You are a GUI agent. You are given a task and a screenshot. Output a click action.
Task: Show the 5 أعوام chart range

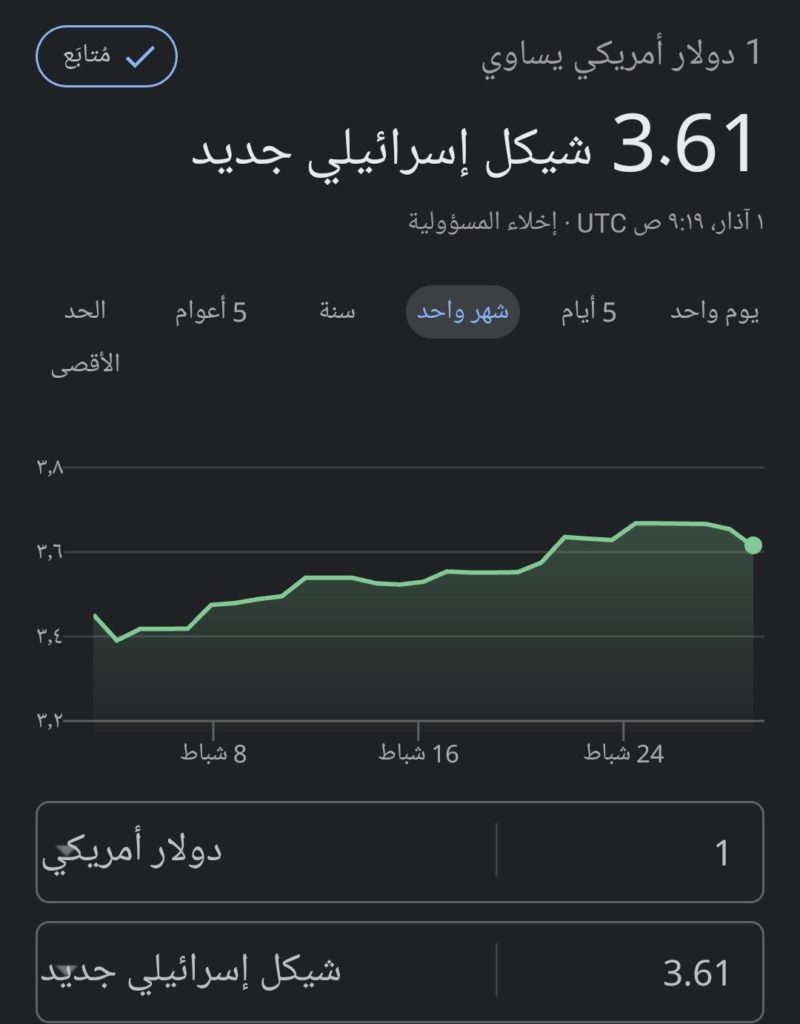click(x=210, y=312)
